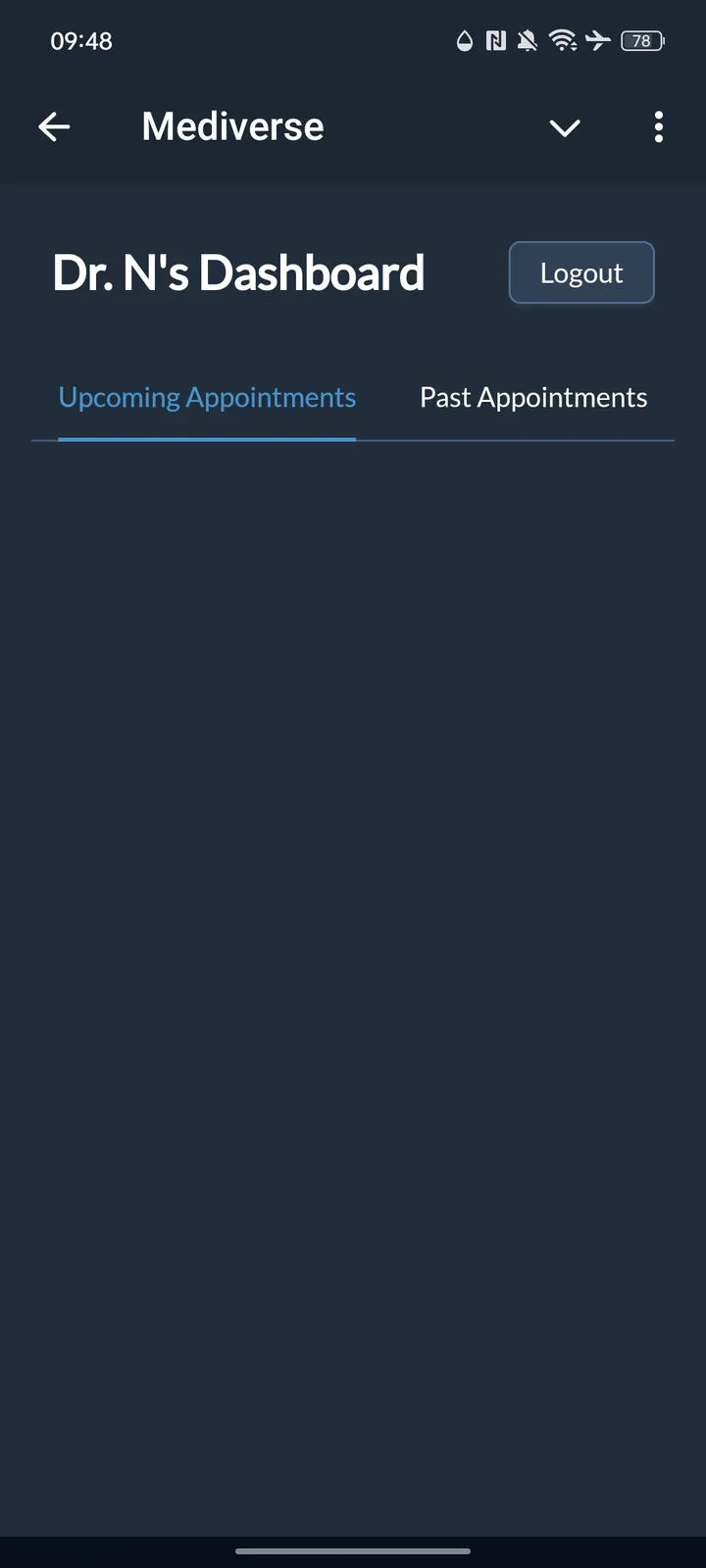Screen dimensions: 706x1568
Task: Tap the airplane mode status icon
Action: pos(599,40)
